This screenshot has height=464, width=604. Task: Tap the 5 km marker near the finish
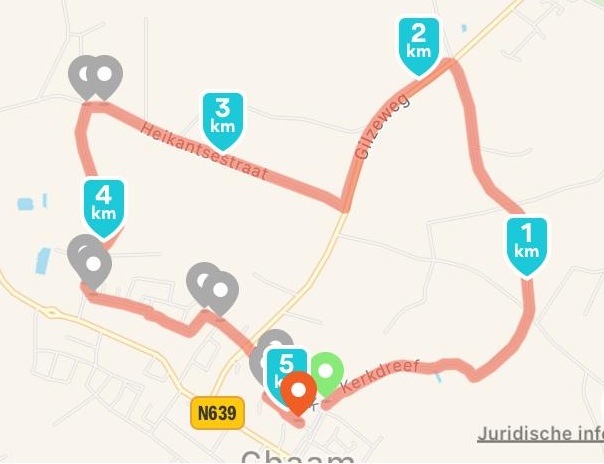288,365
